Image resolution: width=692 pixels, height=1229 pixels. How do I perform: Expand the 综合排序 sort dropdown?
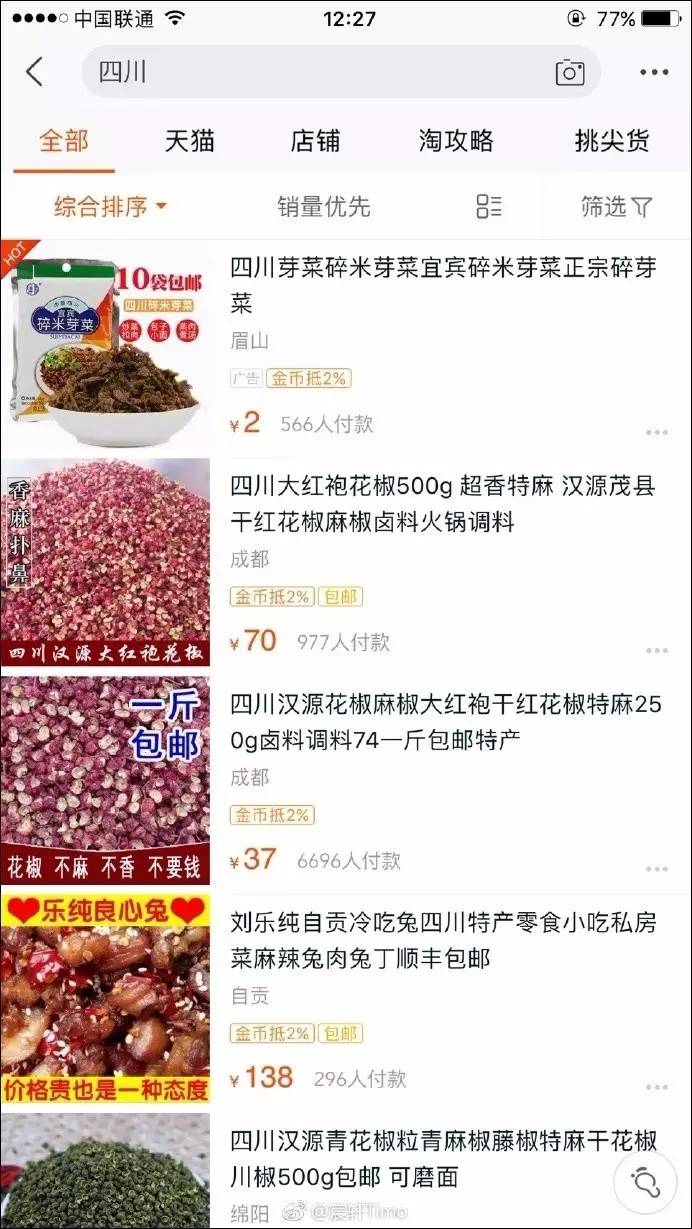pos(110,207)
